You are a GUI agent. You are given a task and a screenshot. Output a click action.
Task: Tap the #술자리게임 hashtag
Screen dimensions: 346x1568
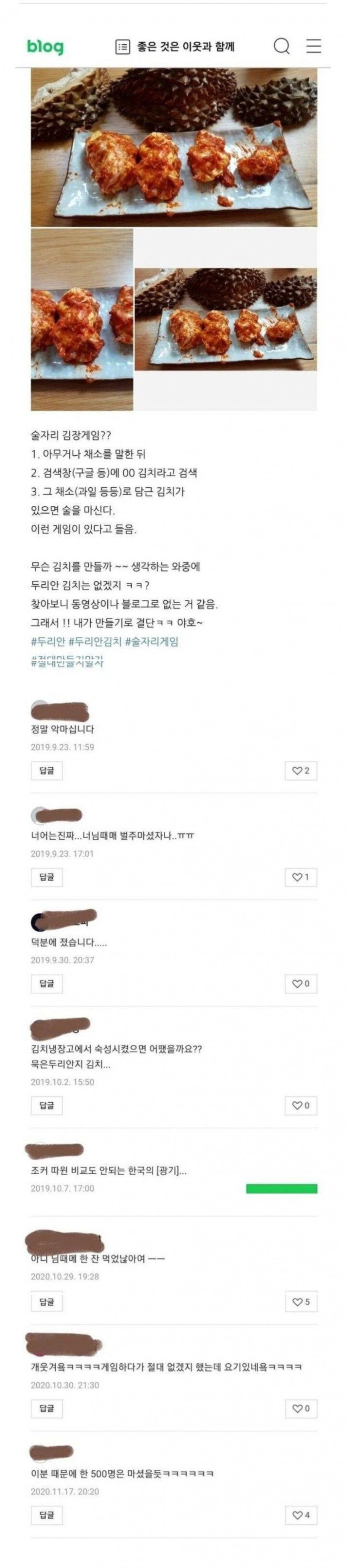click(151, 641)
